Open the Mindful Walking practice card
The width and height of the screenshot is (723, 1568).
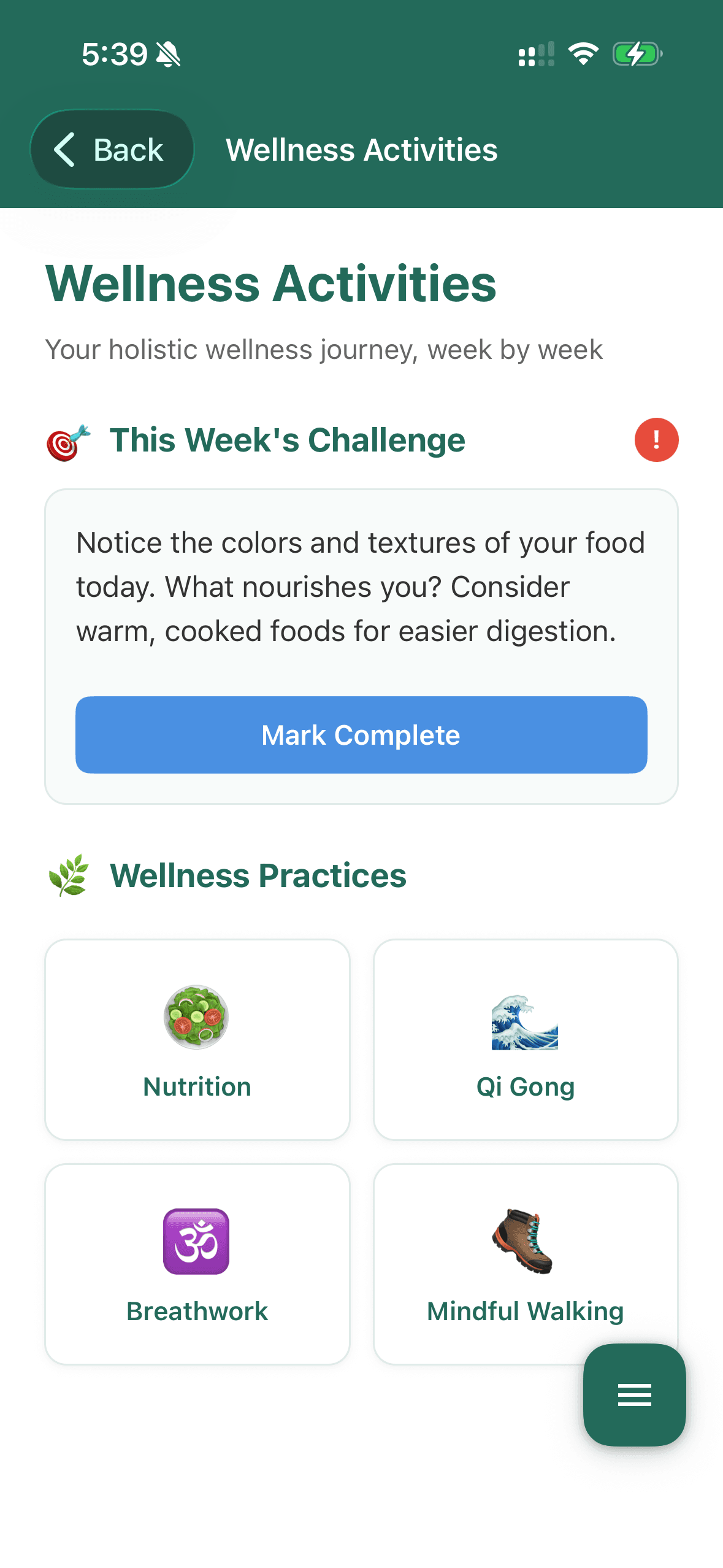click(x=526, y=1264)
